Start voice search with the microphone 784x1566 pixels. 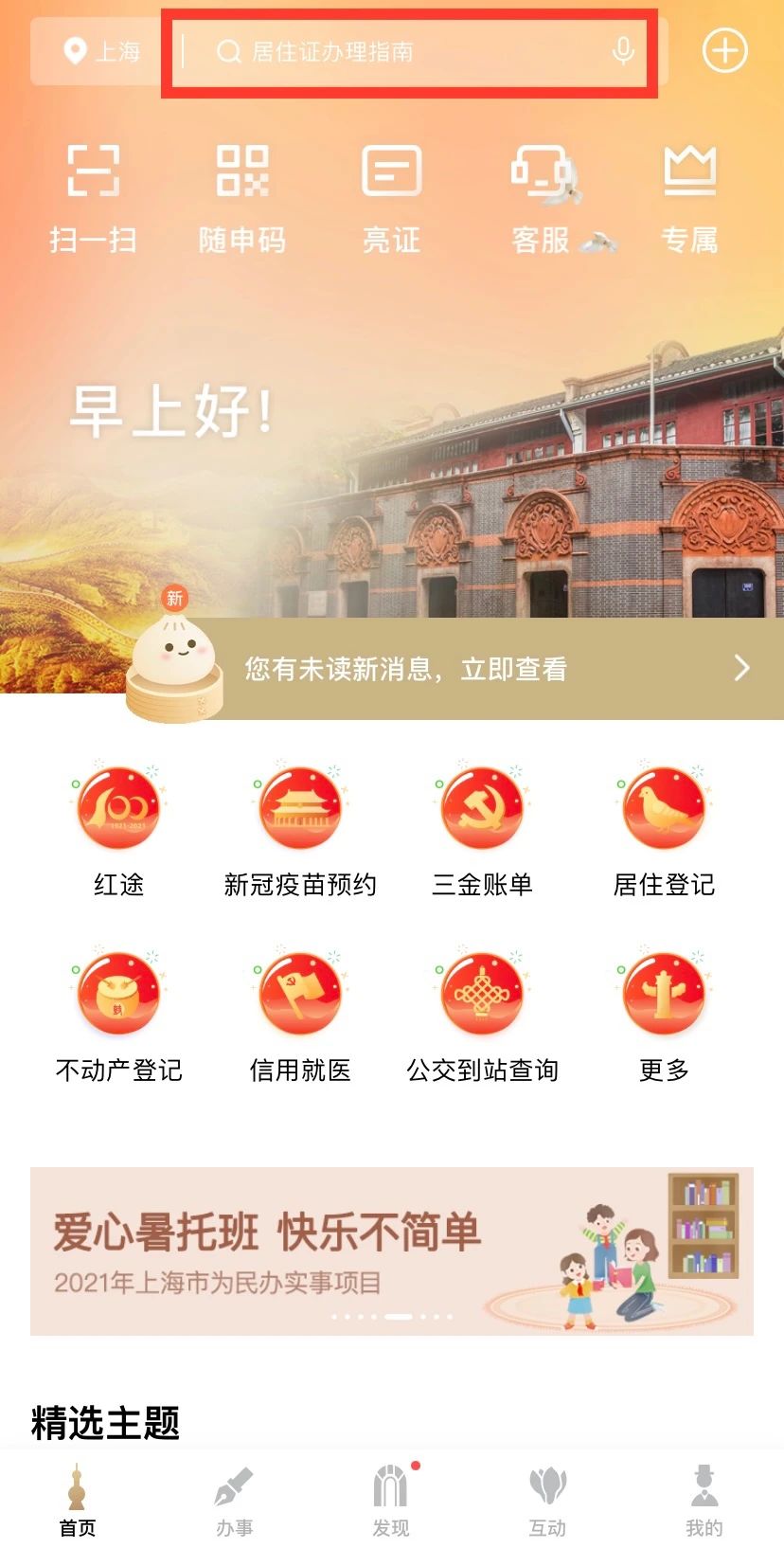[622, 50]
